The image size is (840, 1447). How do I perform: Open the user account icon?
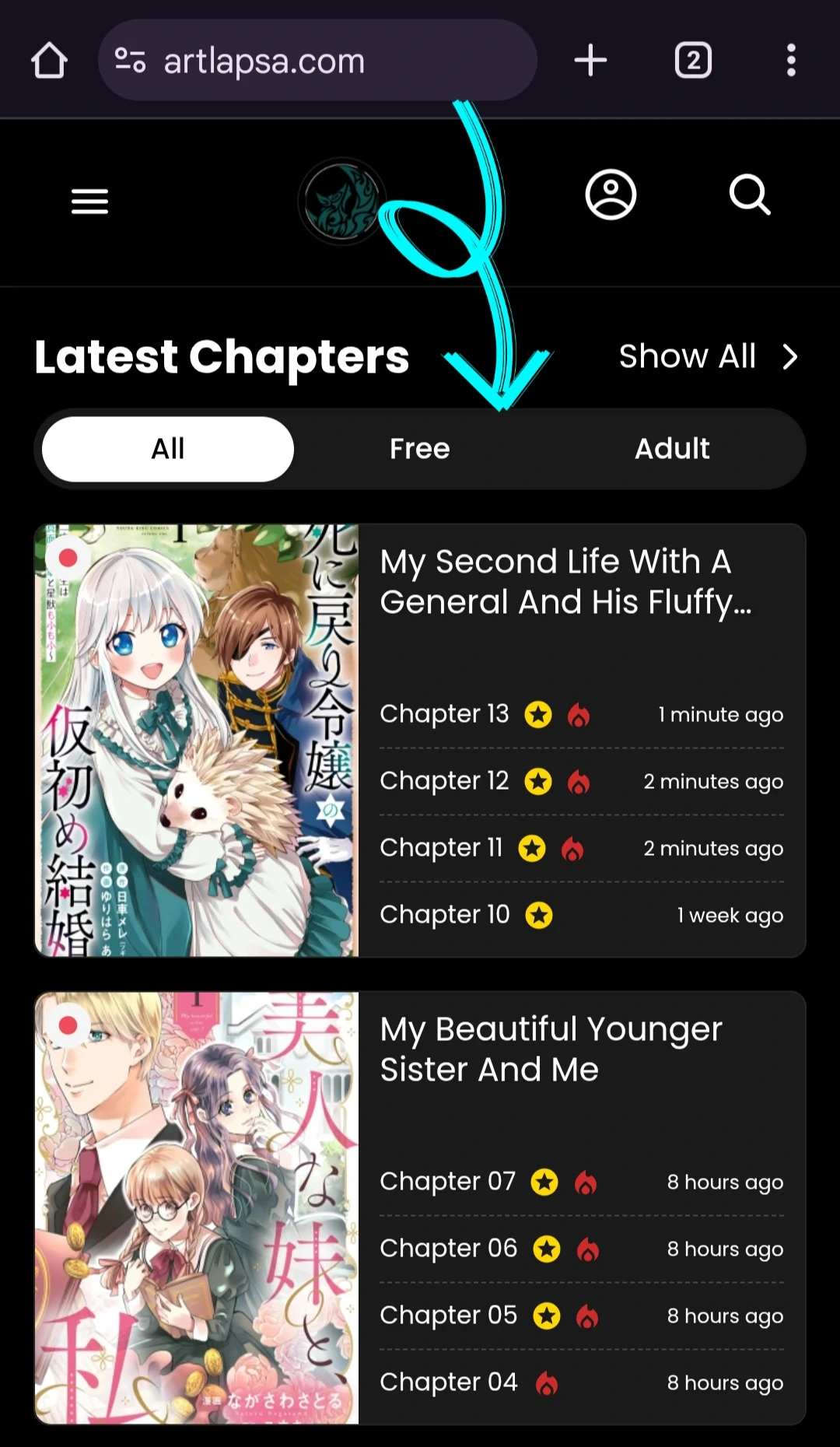tap(611, 194)
